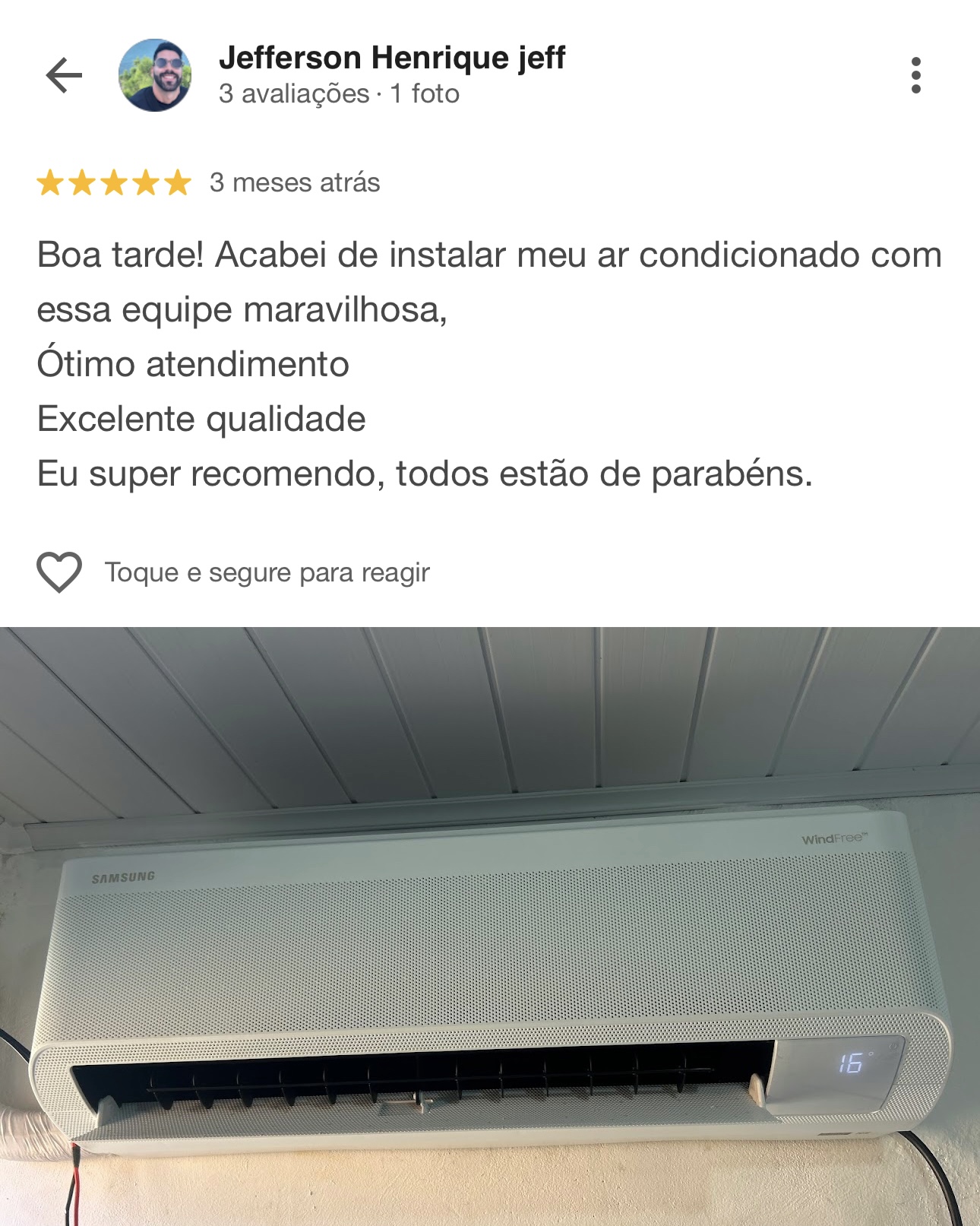Like the review with the heart icon

59,572
